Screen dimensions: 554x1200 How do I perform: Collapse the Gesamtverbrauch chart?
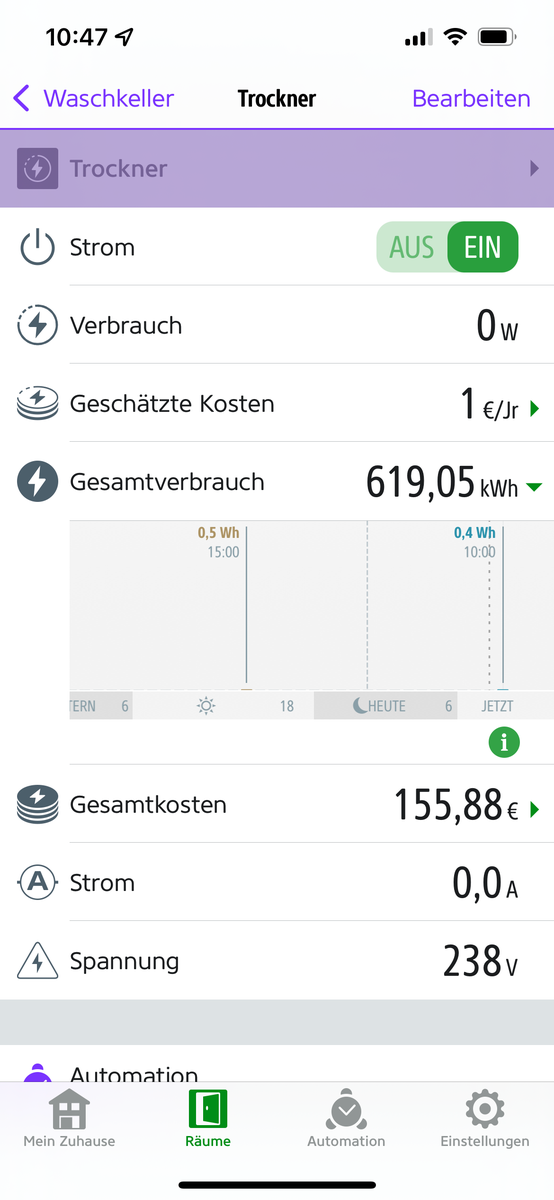pyautogui.click(x=534, y=487)
